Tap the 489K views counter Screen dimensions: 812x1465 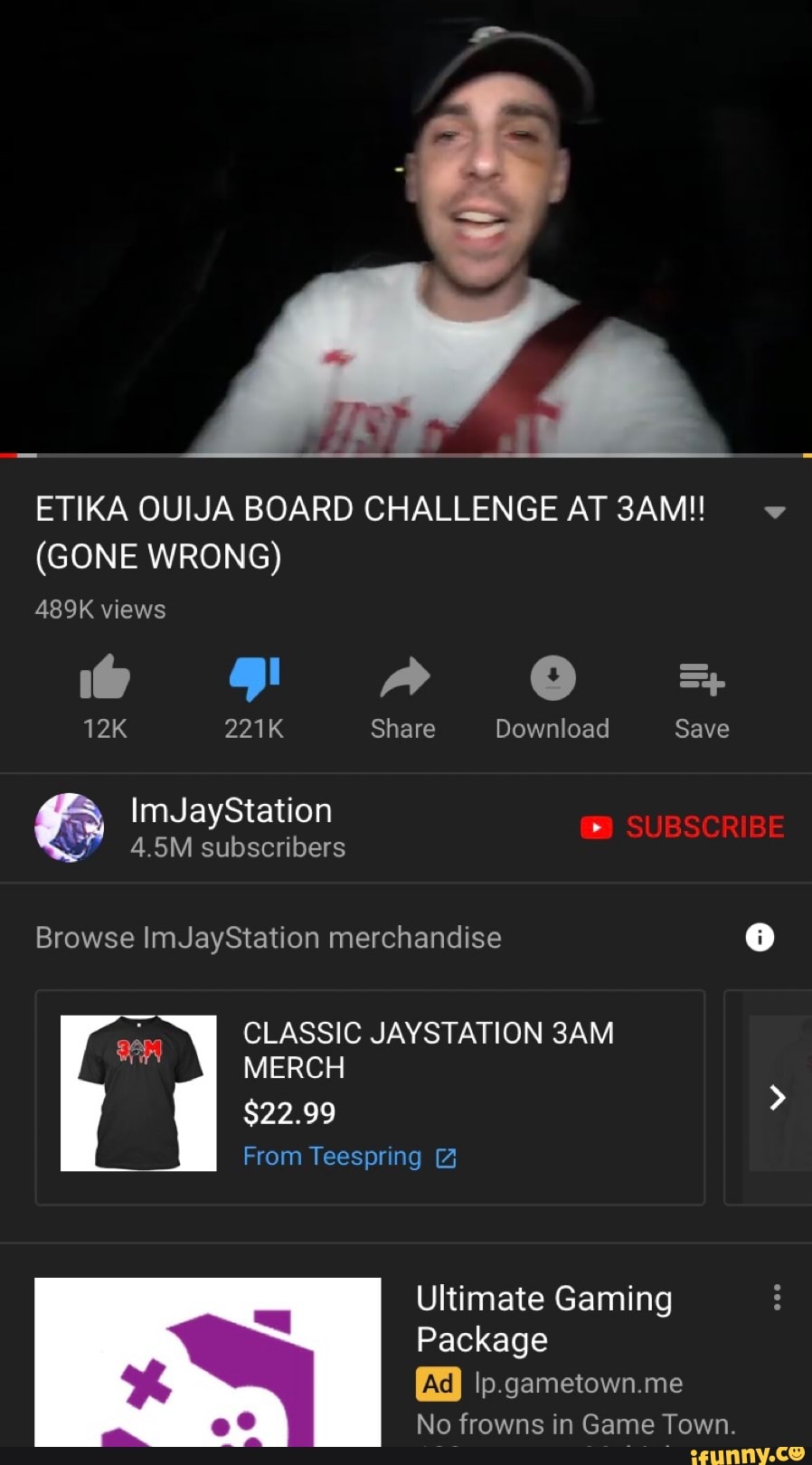click(x=99, y=609)
